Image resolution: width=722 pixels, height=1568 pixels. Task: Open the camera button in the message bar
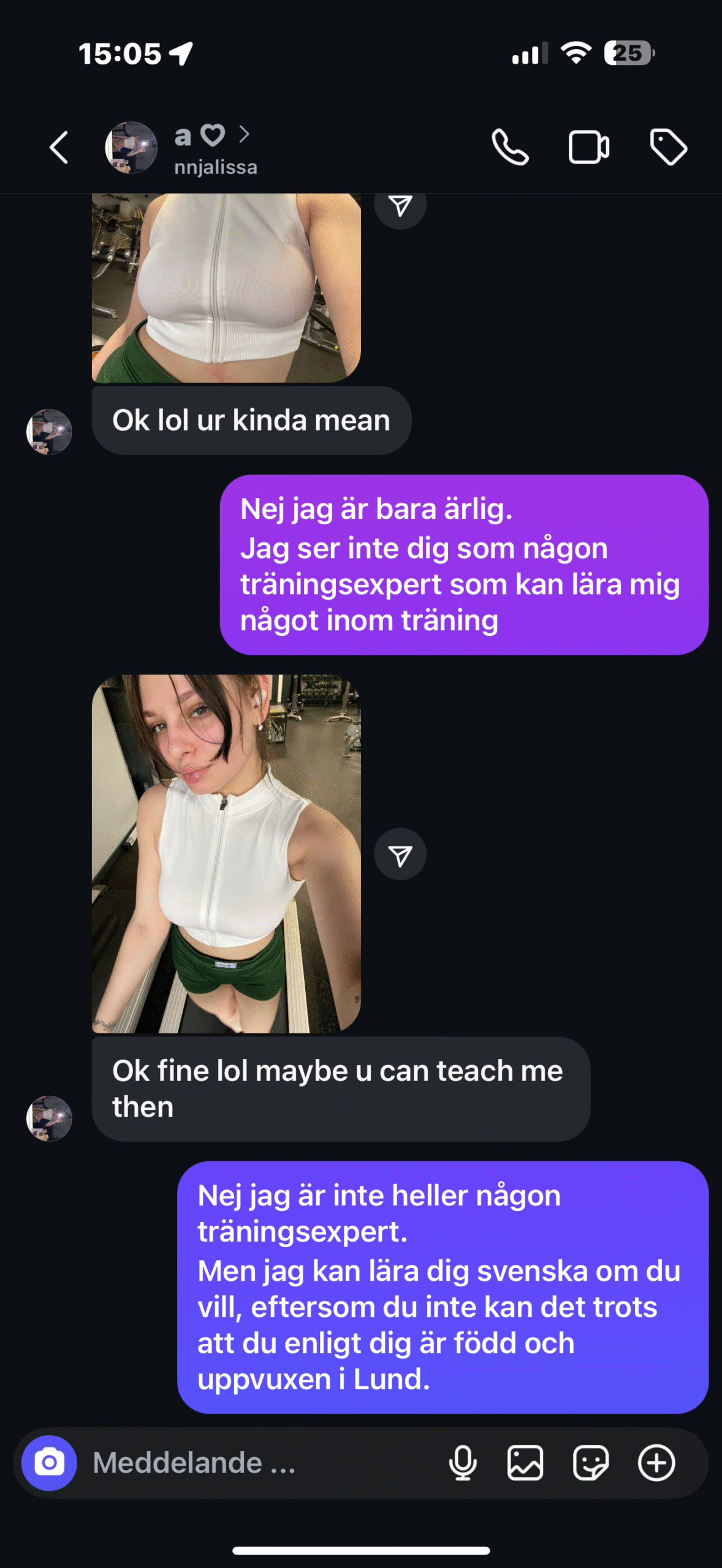pos(50,1463)
